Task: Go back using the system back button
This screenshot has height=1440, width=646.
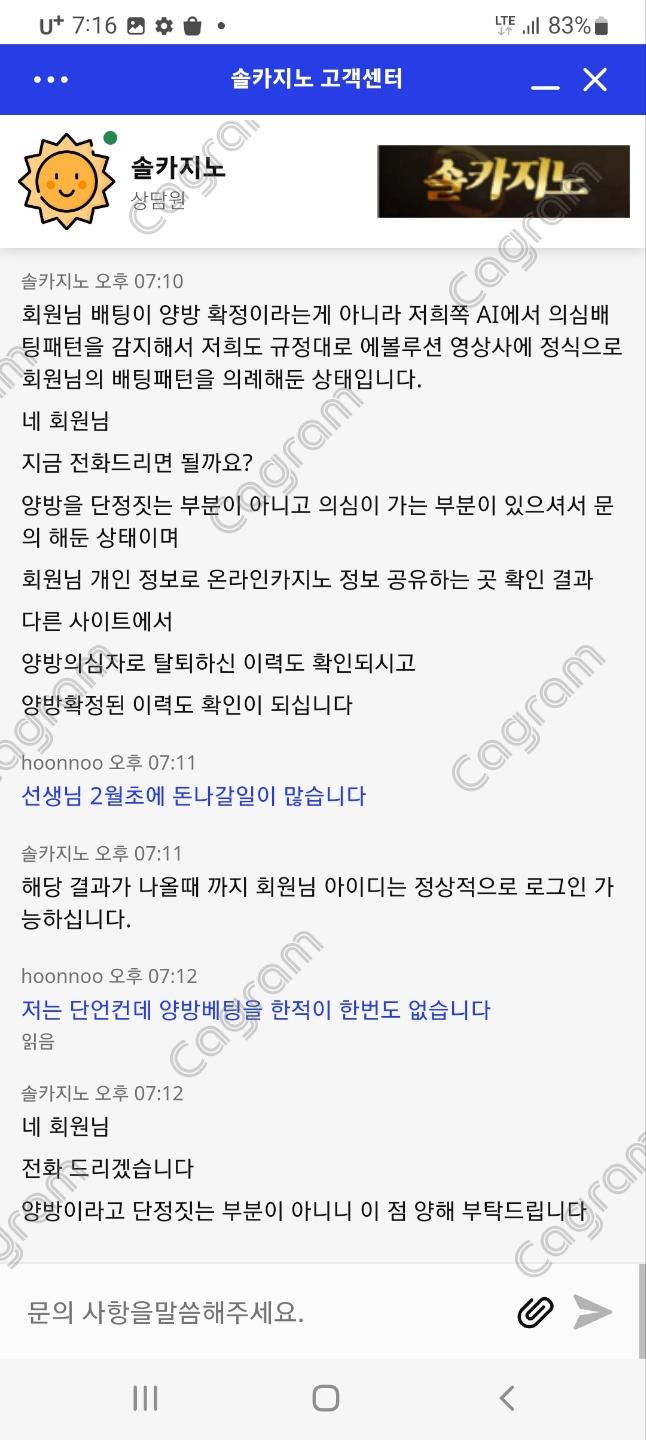Action: 507,1398
